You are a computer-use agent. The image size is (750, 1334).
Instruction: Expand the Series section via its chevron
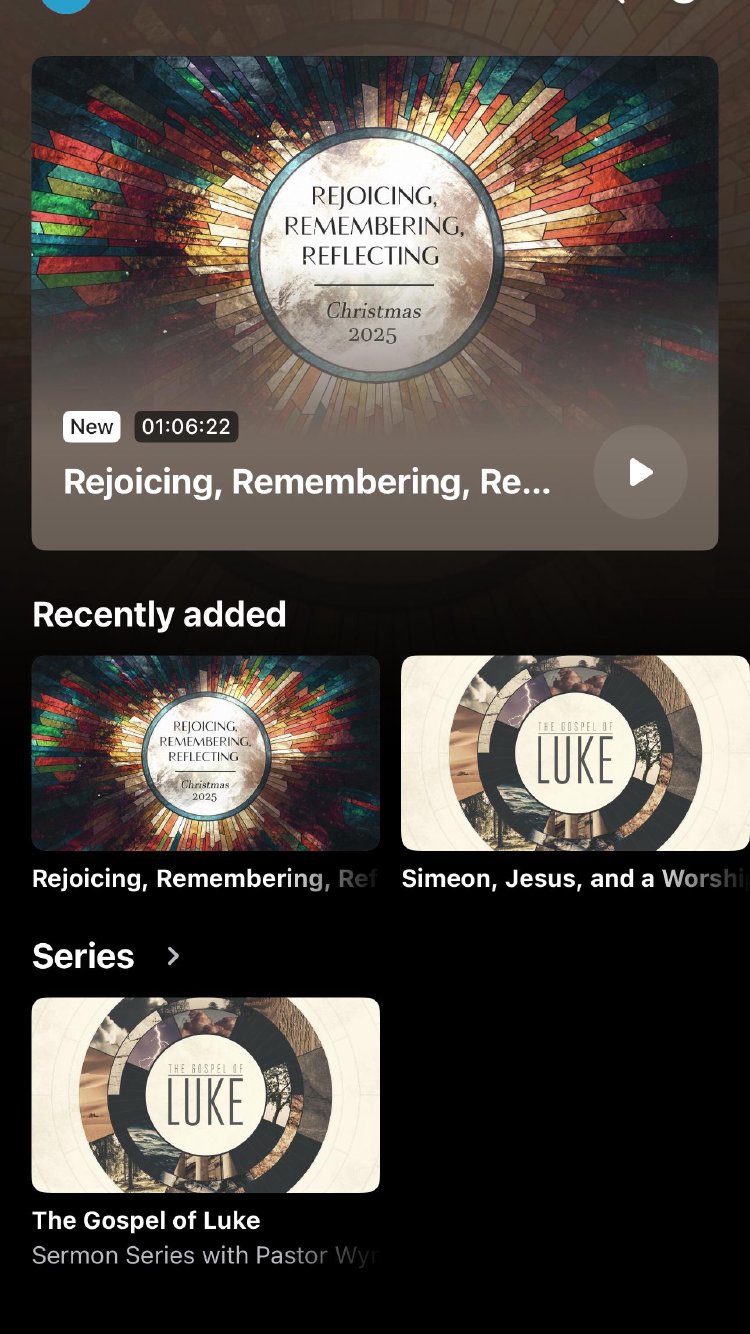pos(173,956)
